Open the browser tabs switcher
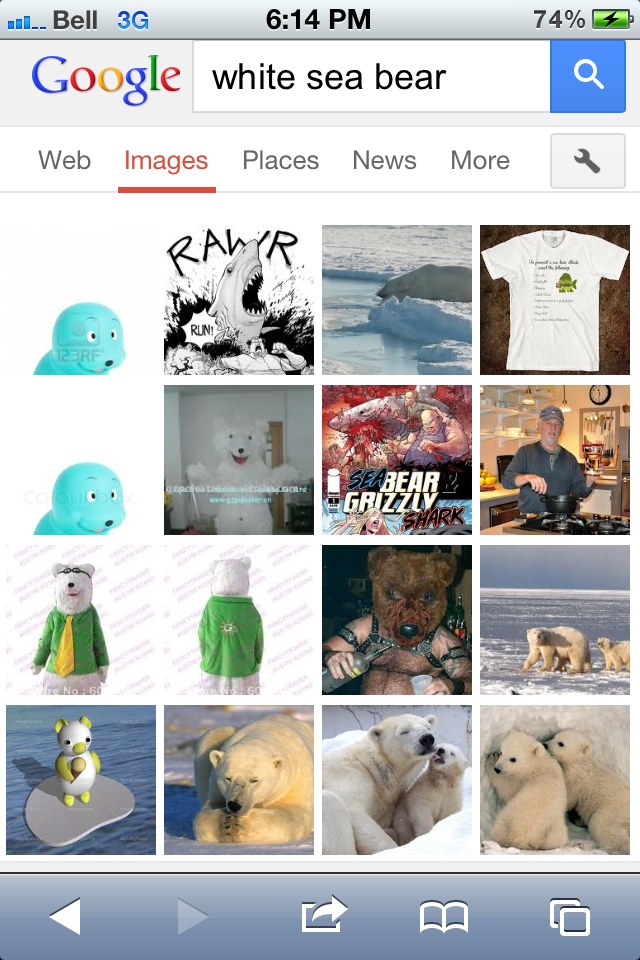The width and height of the screenshot is (640, 960). tap(569, 916)
